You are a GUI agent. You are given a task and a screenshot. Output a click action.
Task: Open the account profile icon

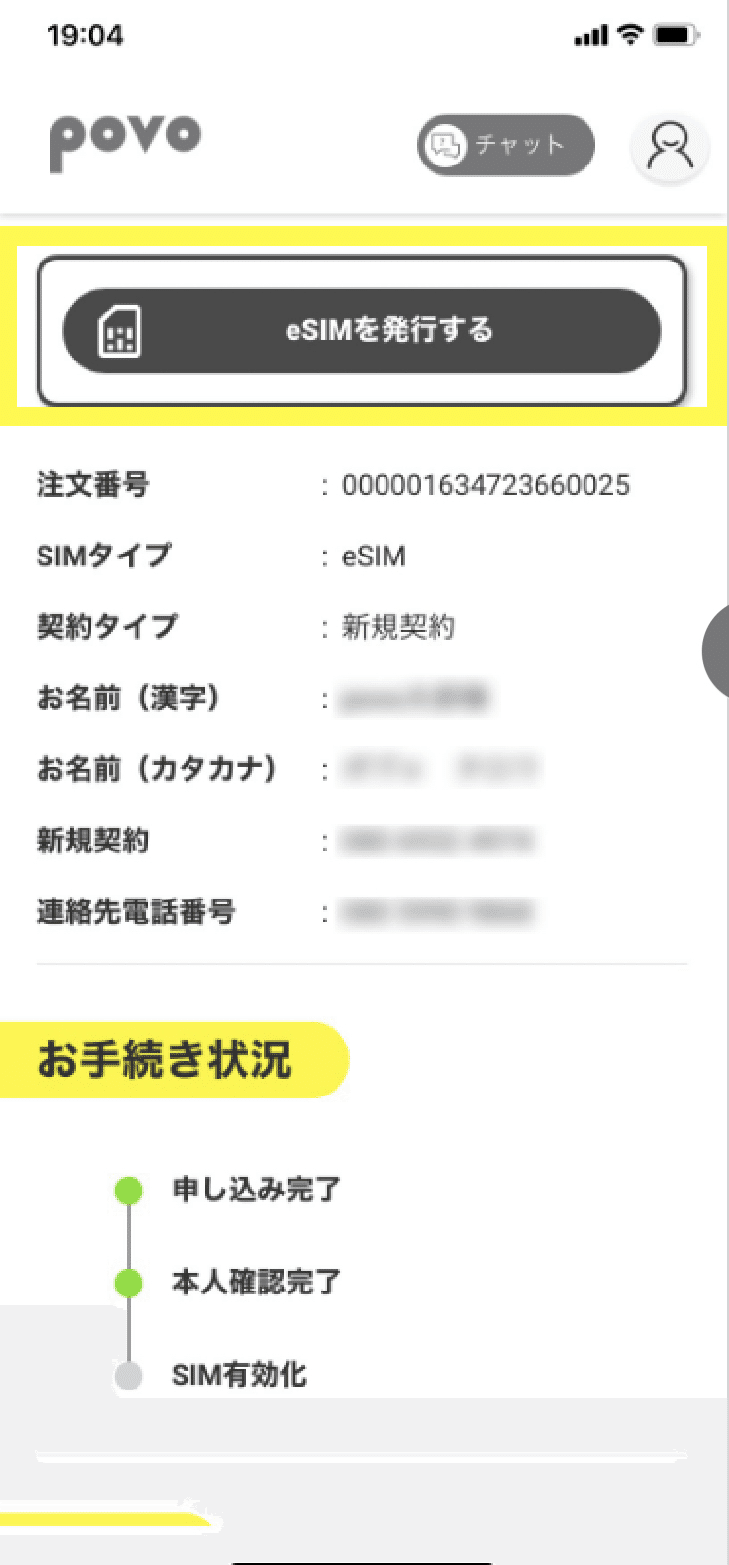tap(670, 149)
